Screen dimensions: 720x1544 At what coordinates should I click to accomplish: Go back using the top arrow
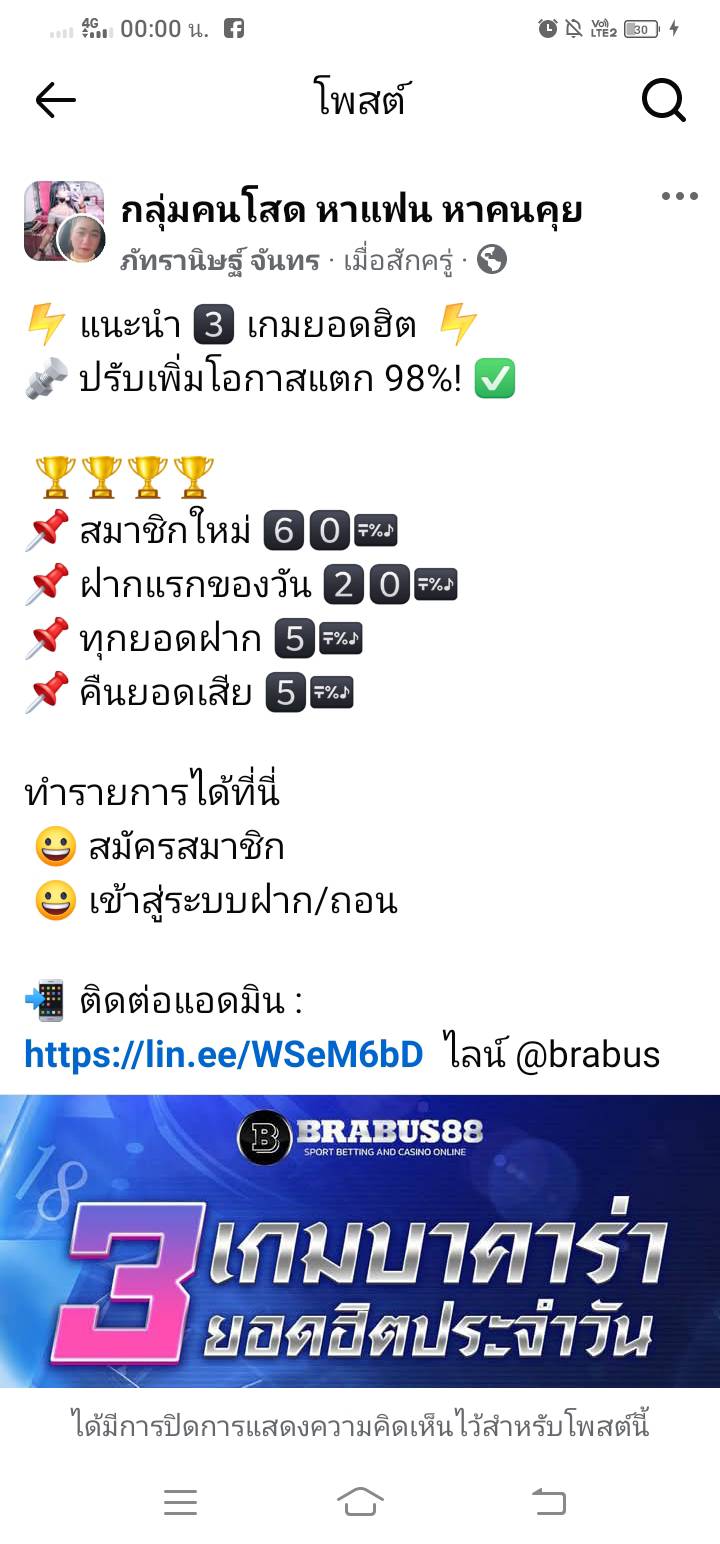click(x=55, y=99)
